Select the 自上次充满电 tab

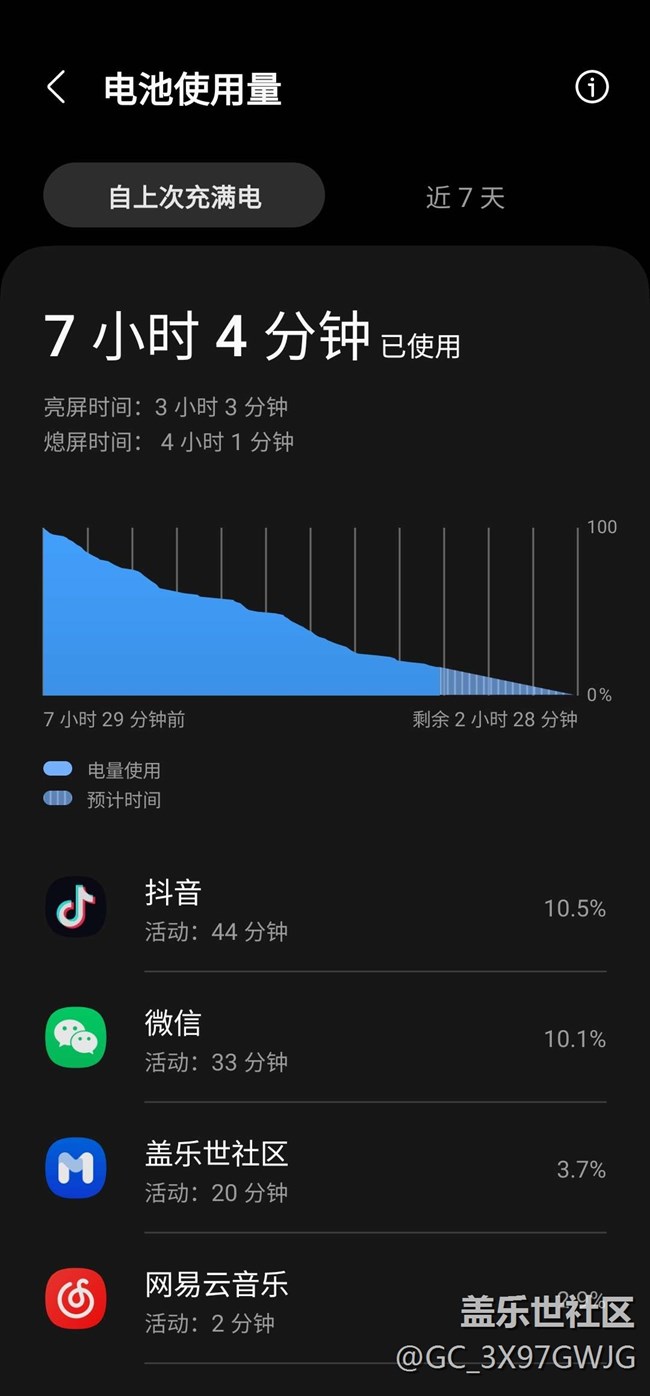pyautogui.click(x=184, y=196)
